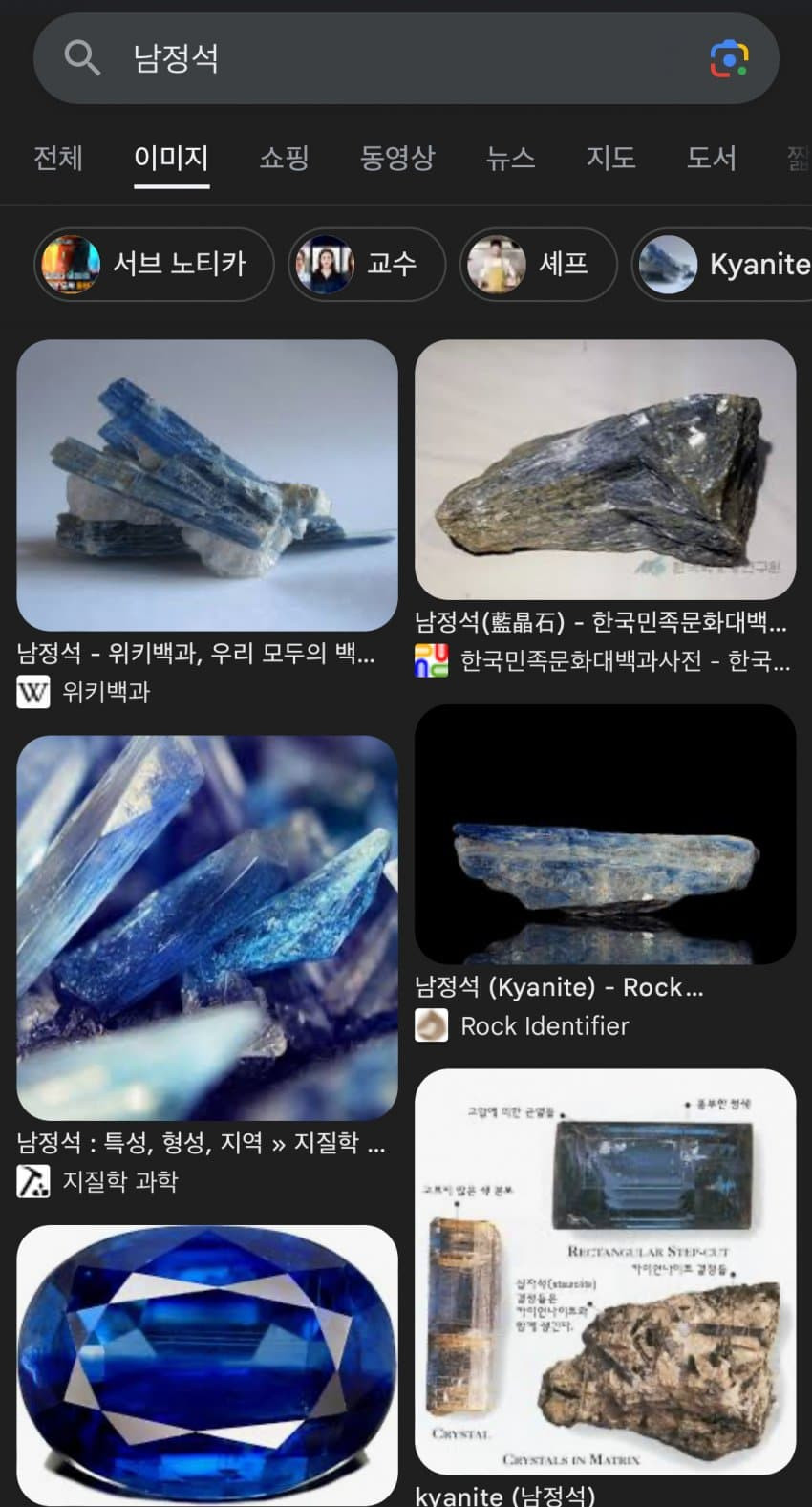Image resolution: width=812 pixels, height=1507 pixels.
Task: Open Google Lens camera search
Action: click(x=729, y=58)
